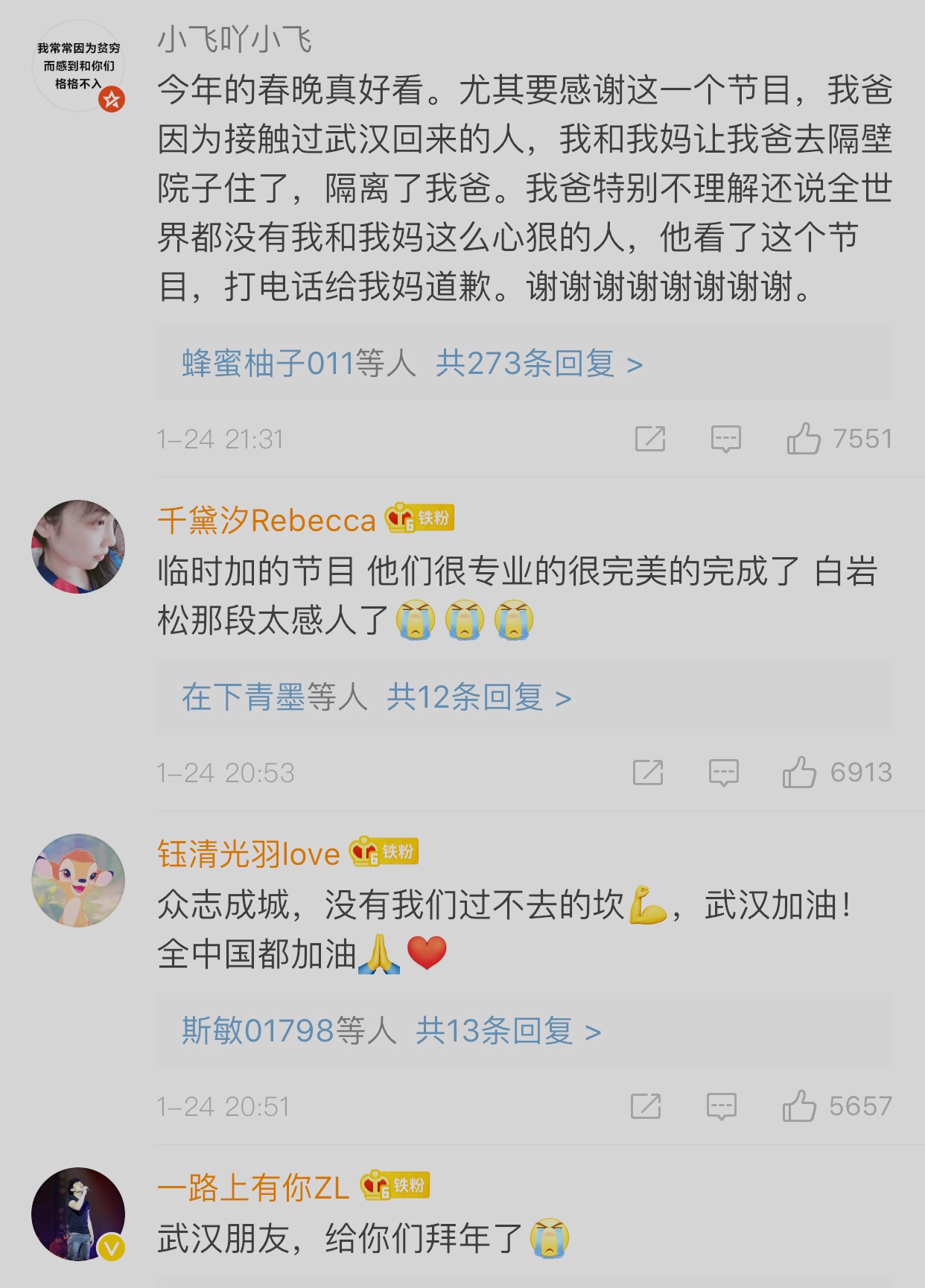925x1288 pixels.
Task: Reply to the comment posted at 1-24 21:31
Action: click(725, 439)
